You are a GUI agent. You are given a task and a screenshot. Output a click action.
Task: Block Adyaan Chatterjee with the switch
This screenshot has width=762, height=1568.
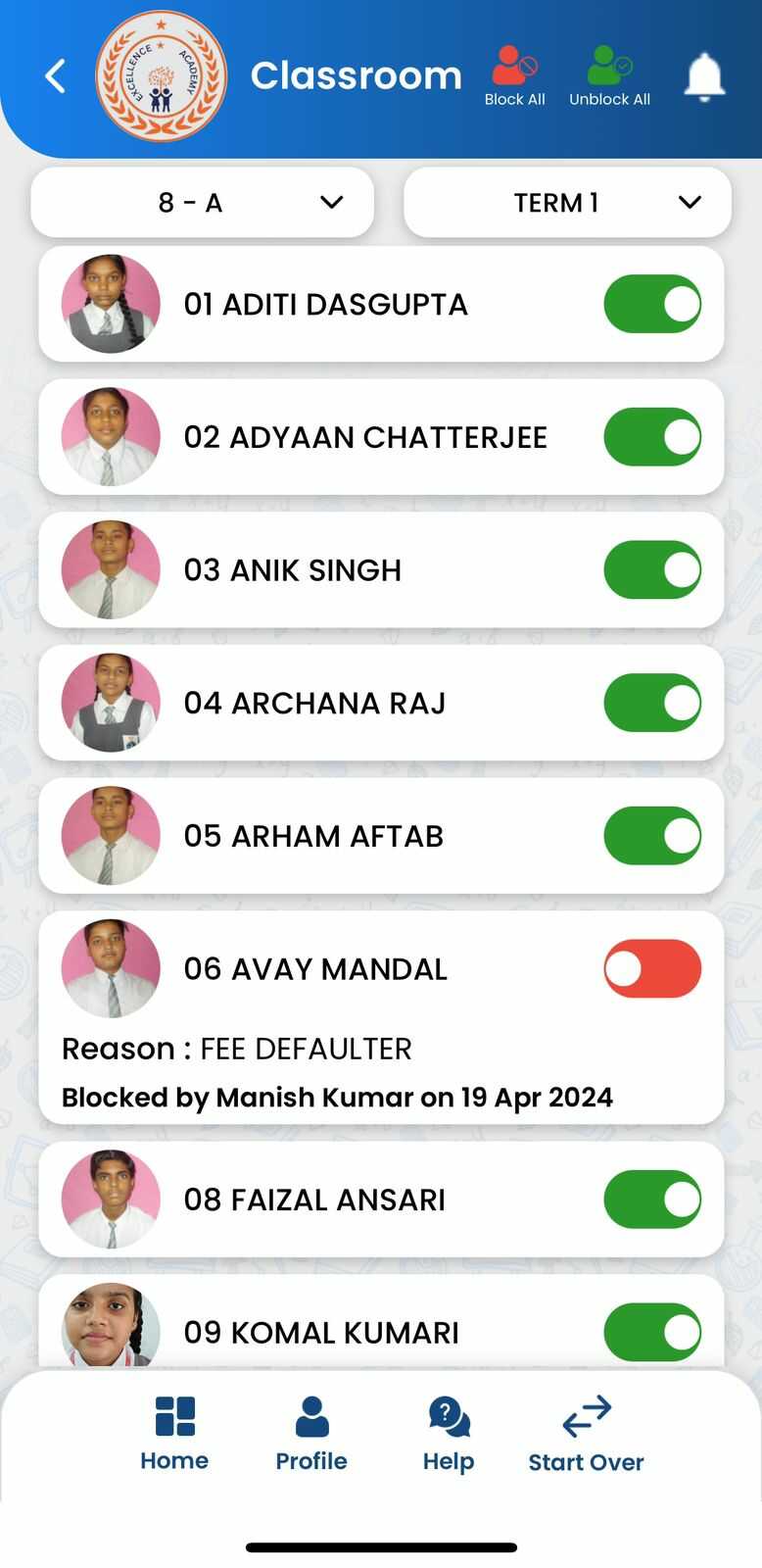point(652,437)
